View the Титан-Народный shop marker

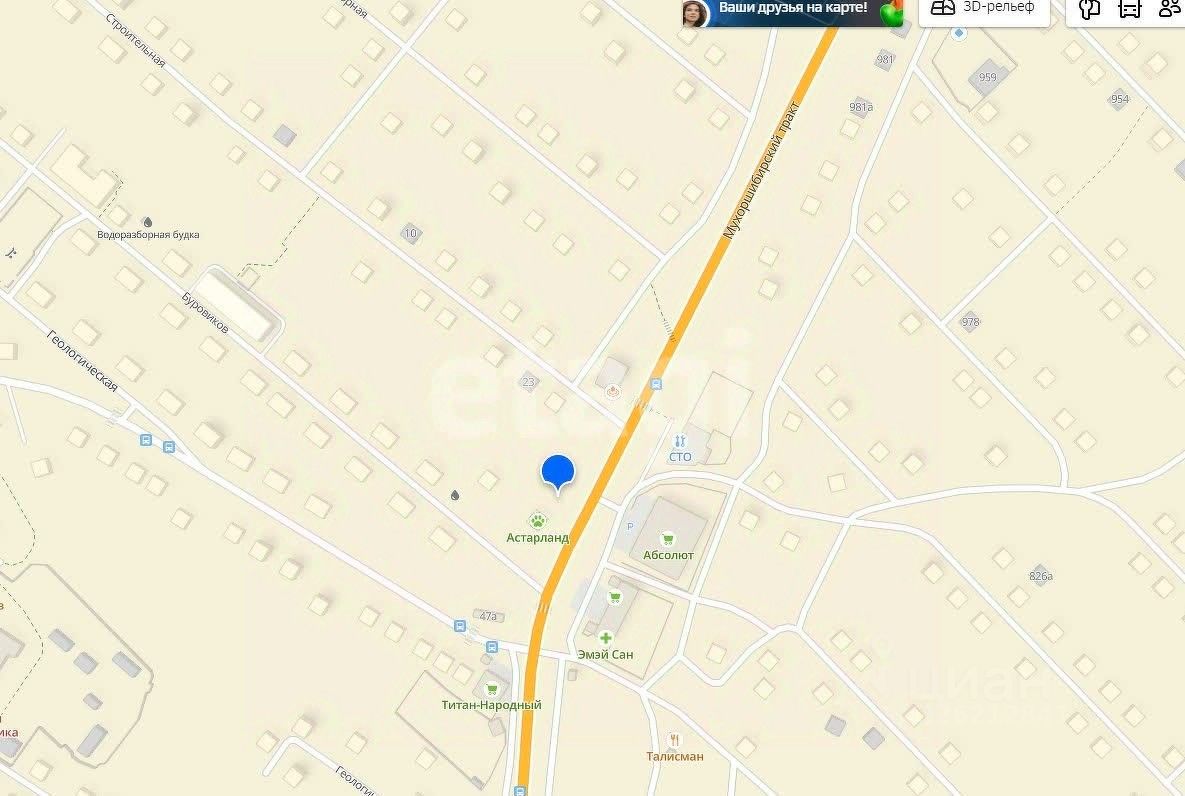pos(491,689)
